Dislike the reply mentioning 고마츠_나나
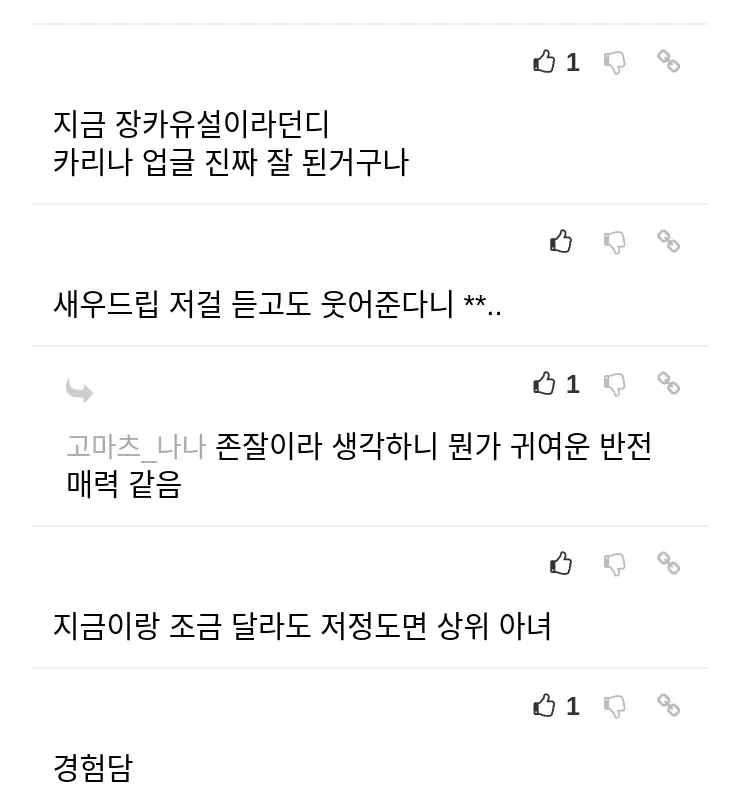This screenshot has width=740, height=801. (615, 384)
